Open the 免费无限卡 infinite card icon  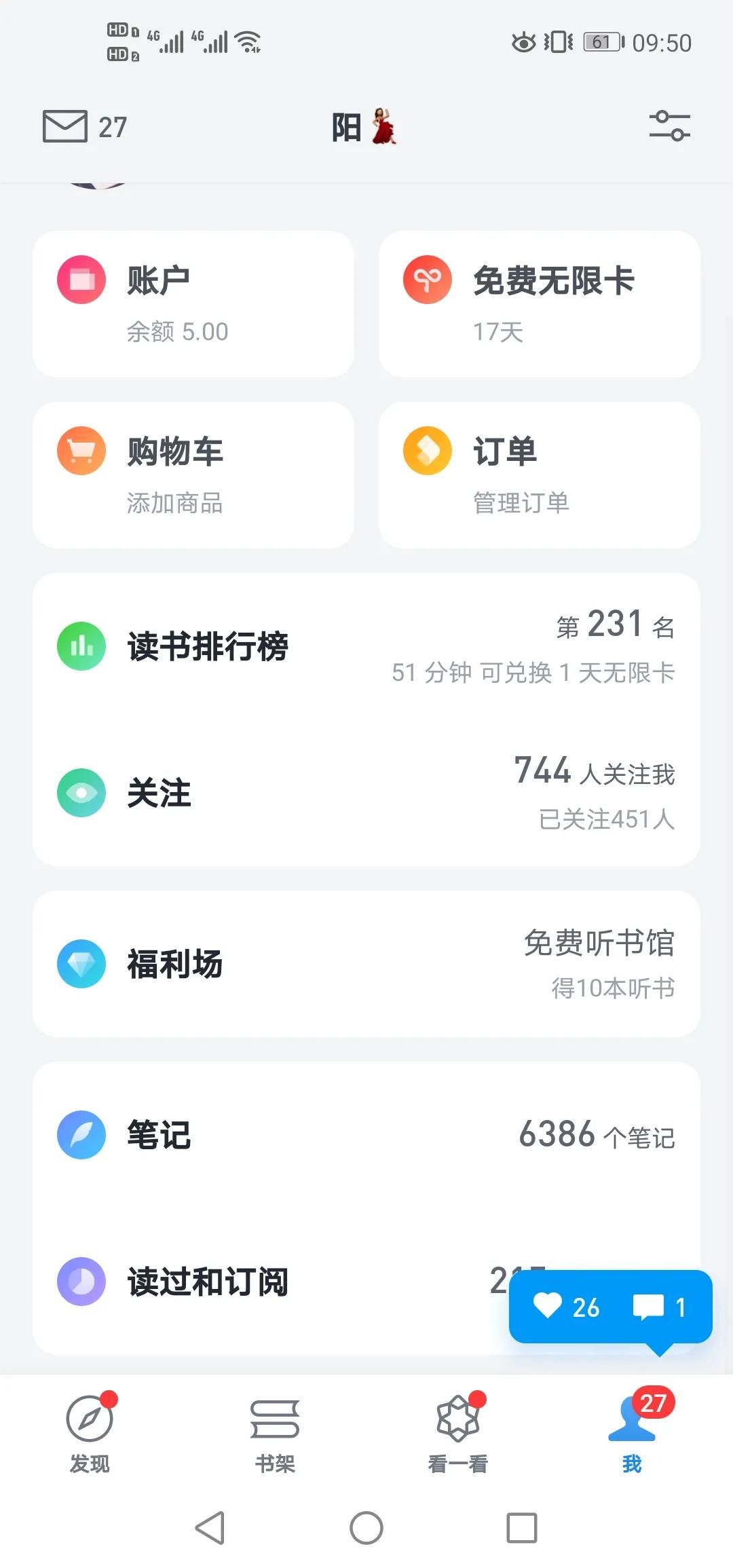[x=427, y=280]
